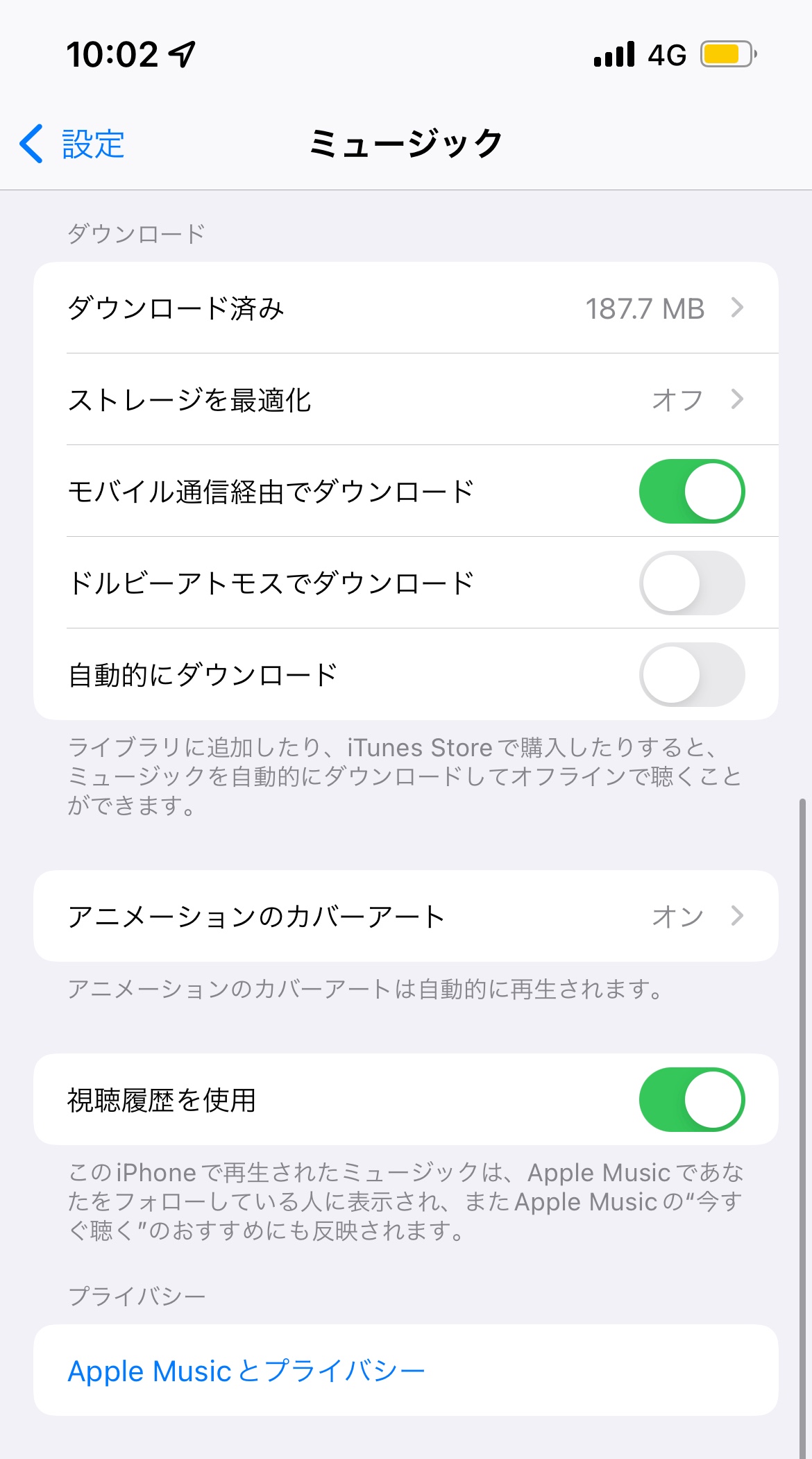Open アニメーションのカバーアート options
This screenshot has width=812, height=1459.
(406, 917)
